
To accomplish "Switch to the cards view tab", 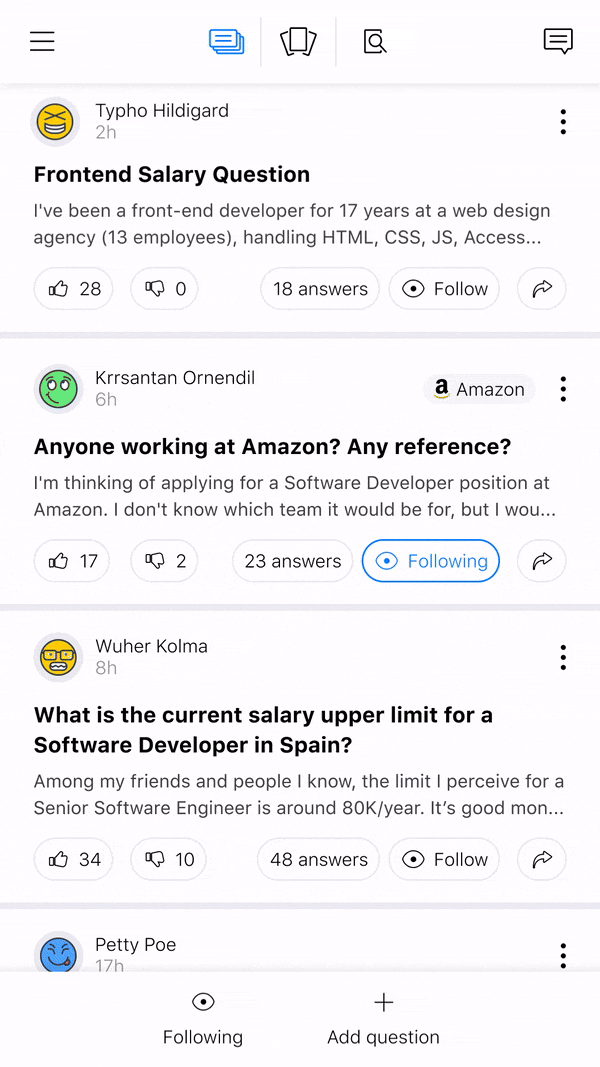I will pyautogui.click(x=298, y=41).
